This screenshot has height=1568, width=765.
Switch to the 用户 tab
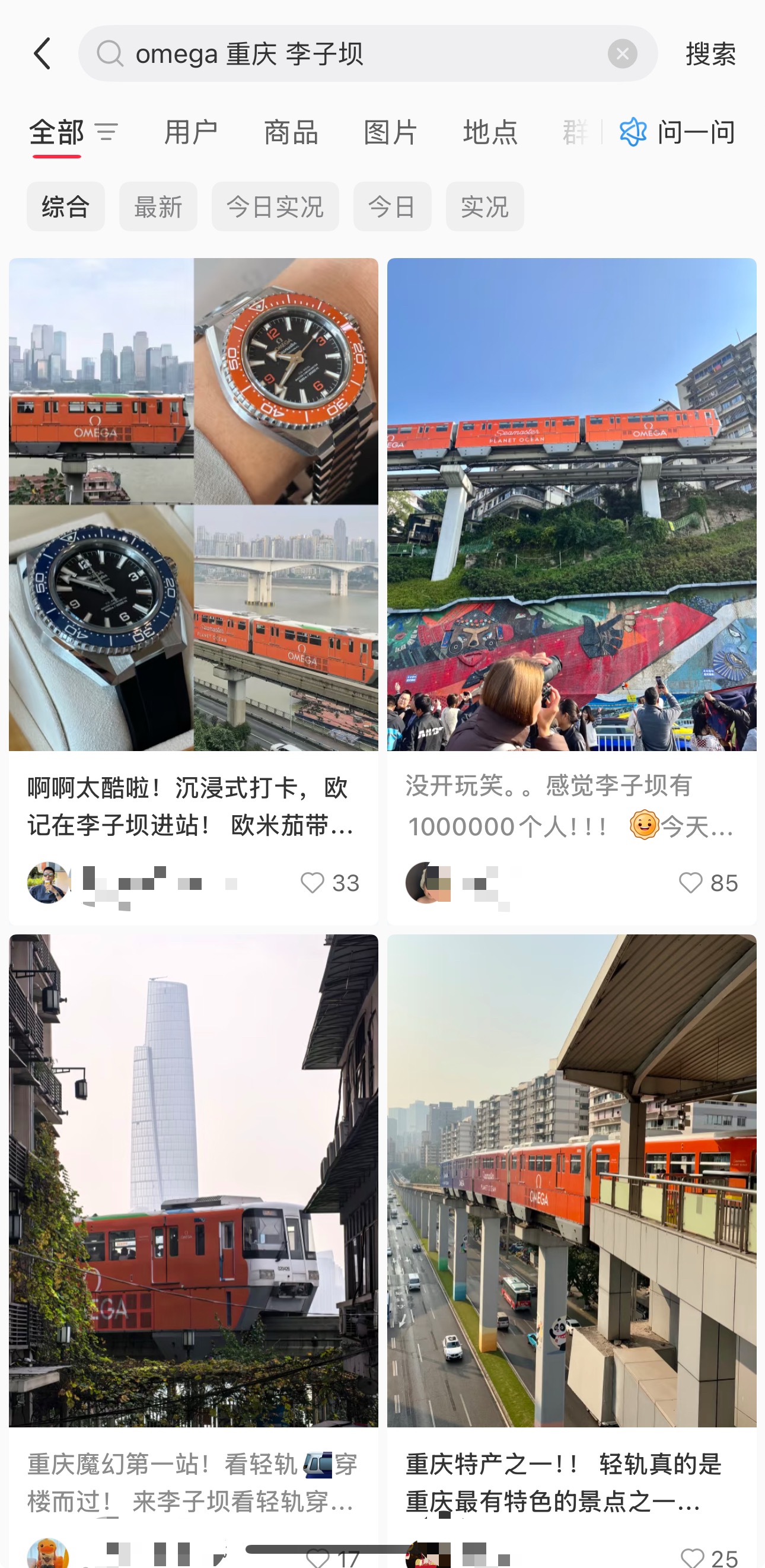point(190,132)
